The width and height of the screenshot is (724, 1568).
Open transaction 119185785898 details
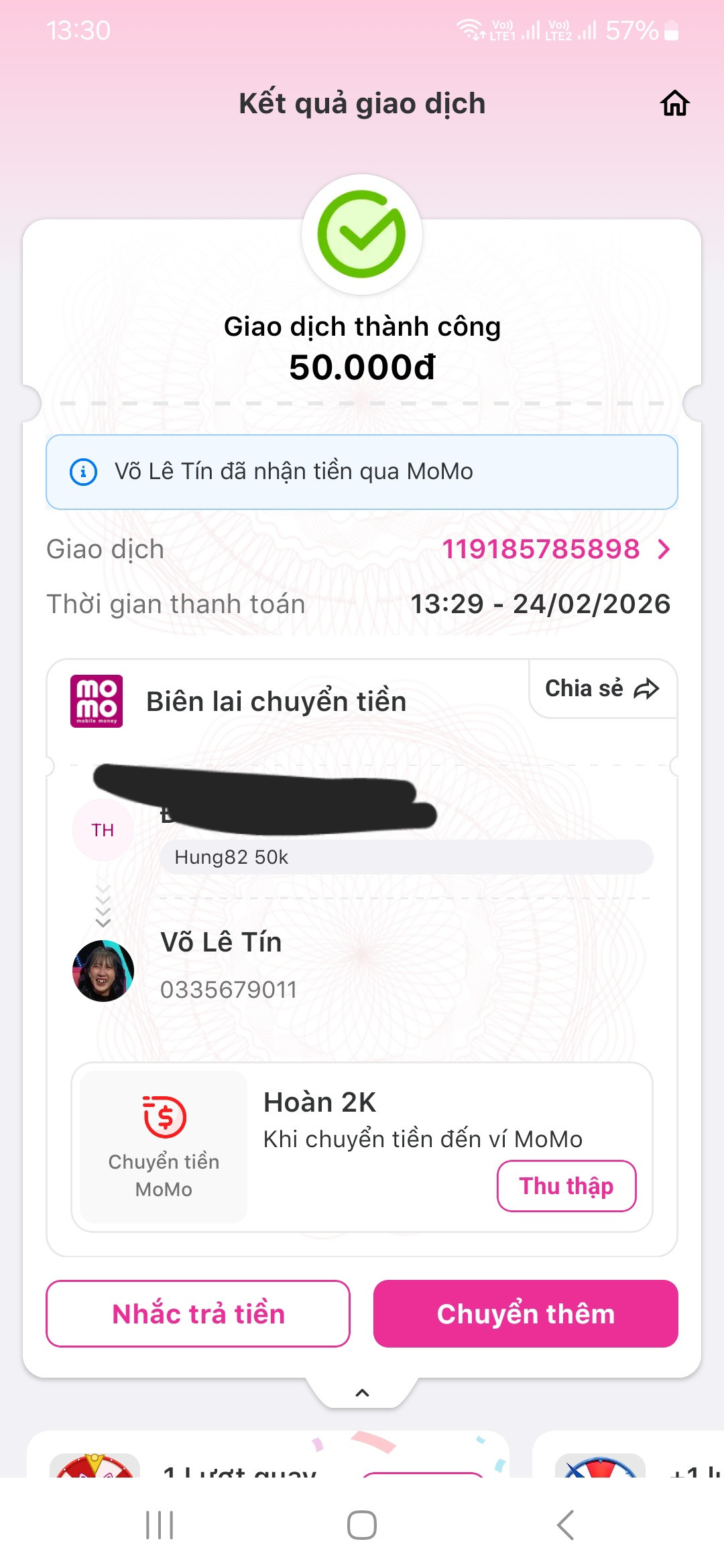555,549
